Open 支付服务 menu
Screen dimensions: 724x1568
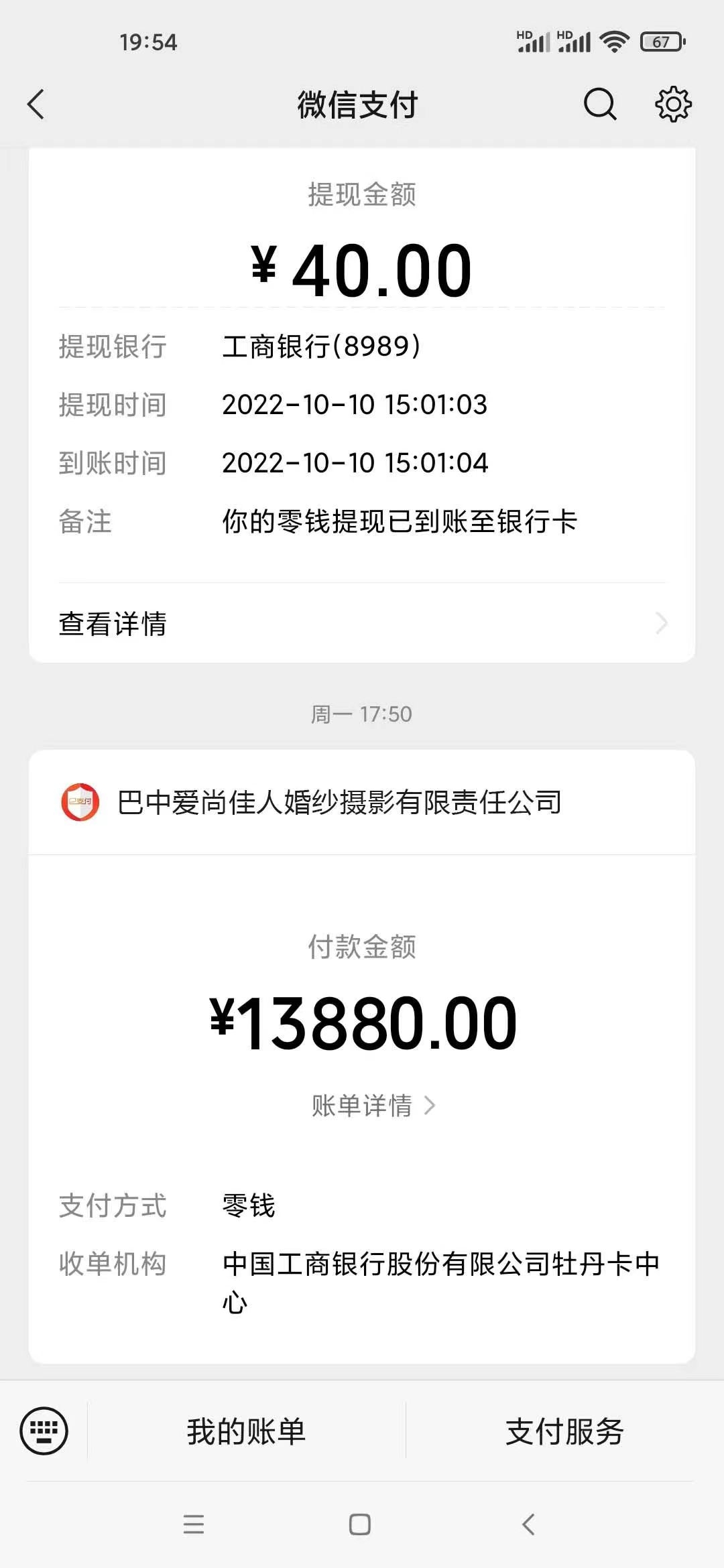tap(565, 1431)
